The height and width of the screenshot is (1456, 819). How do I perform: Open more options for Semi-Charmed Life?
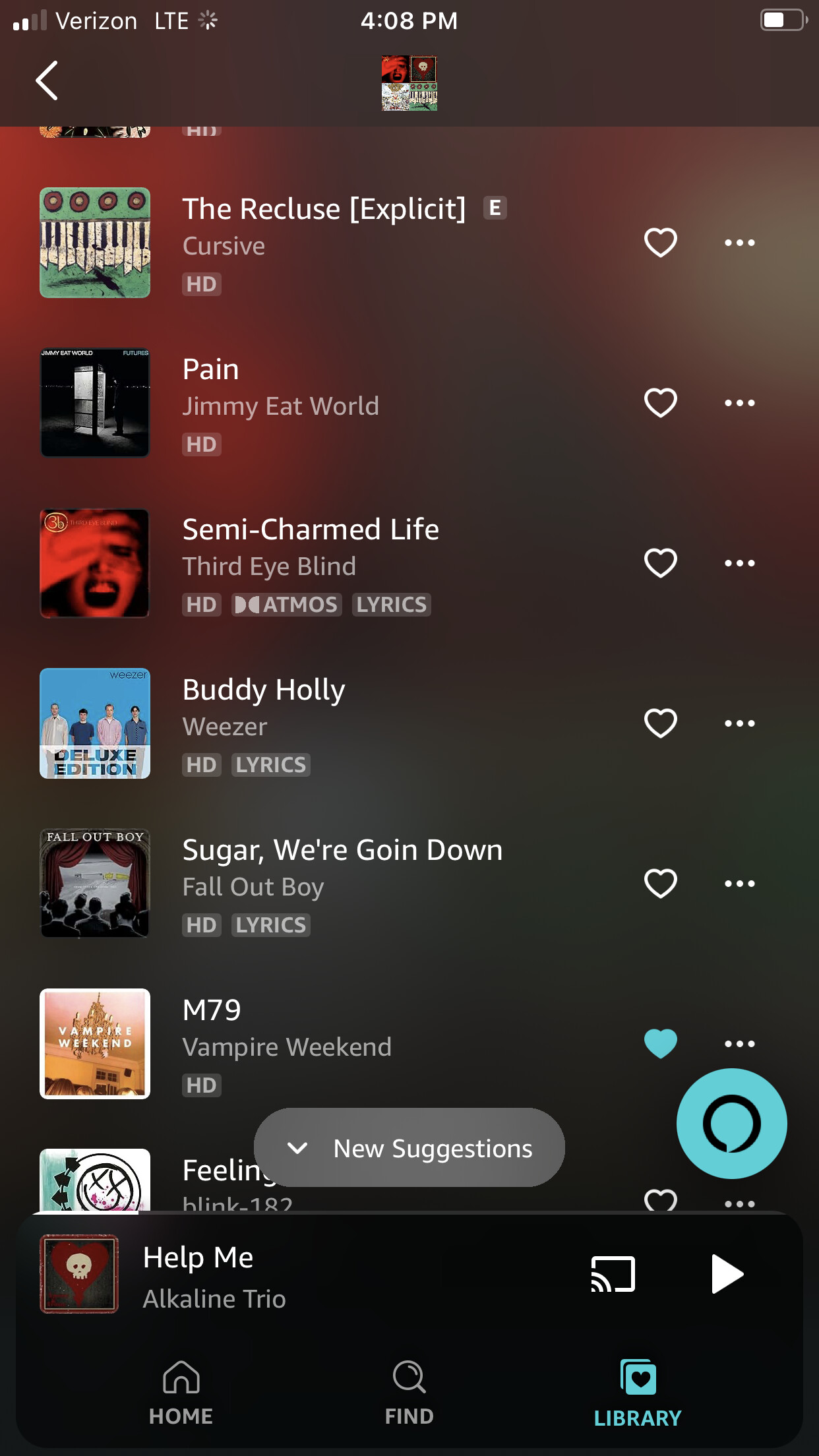click(x=739, y=563)
